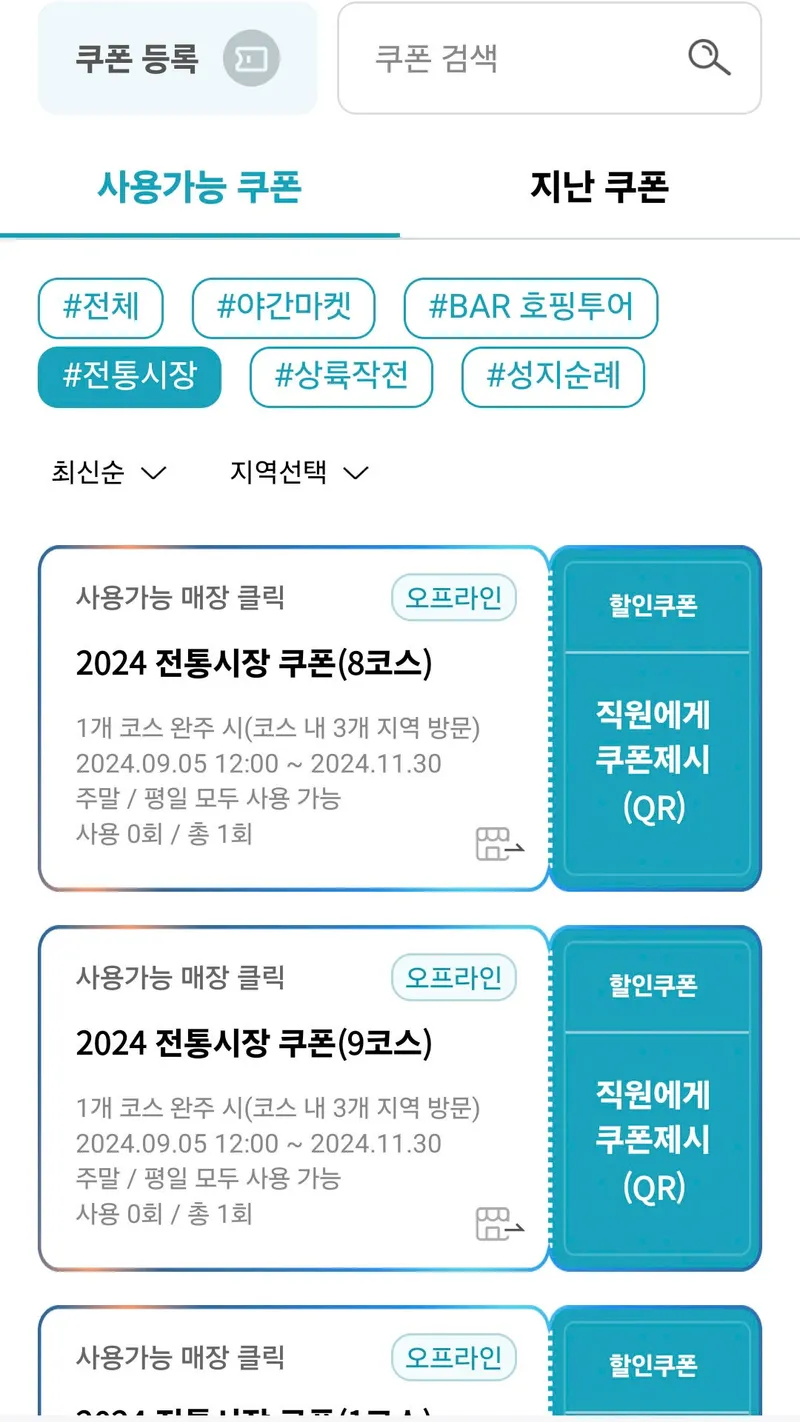Image resolution: width=800 pixels, height=1422 pixels.
Task: Choose the #BAR 호핑투어 chip
Action: [531, 307]
